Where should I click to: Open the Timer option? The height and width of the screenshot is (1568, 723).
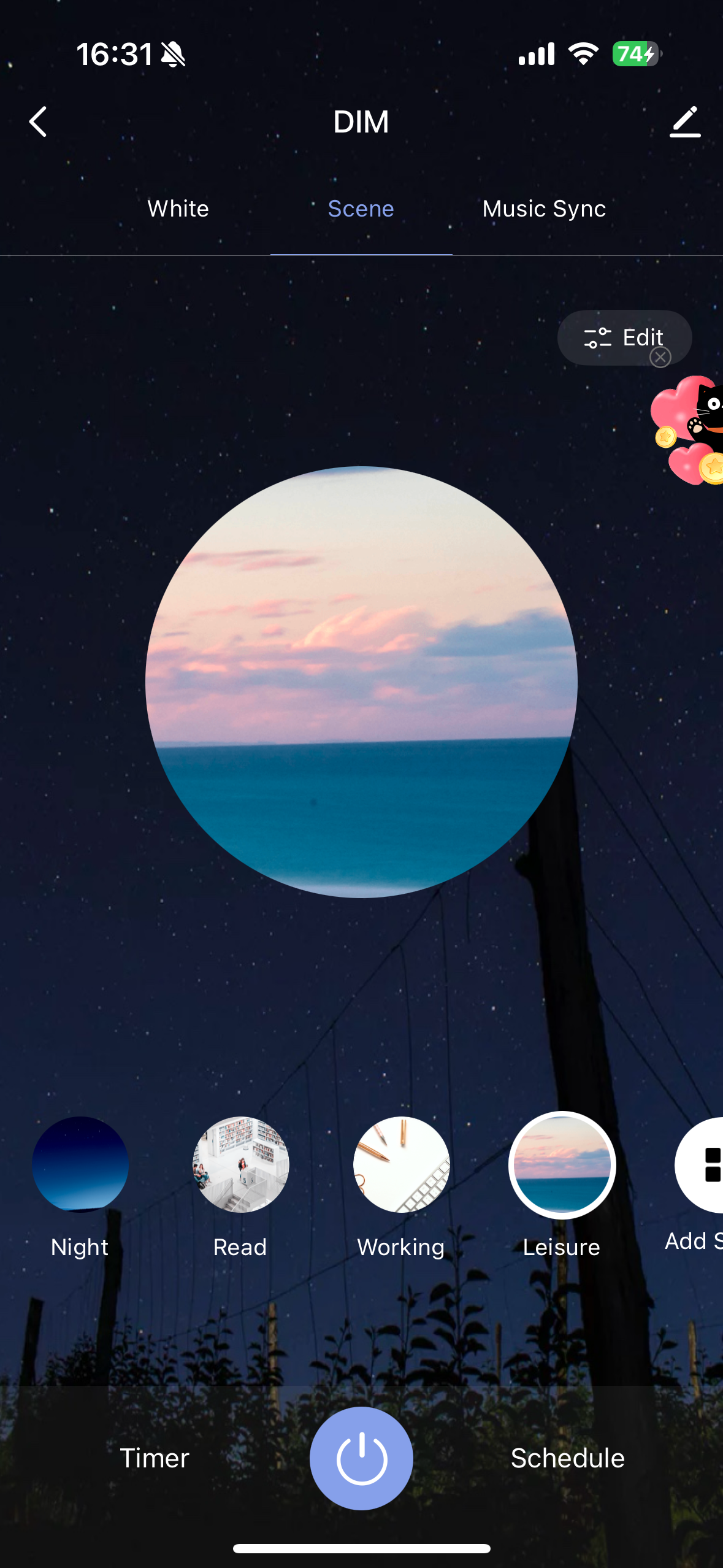(155, 1458)
